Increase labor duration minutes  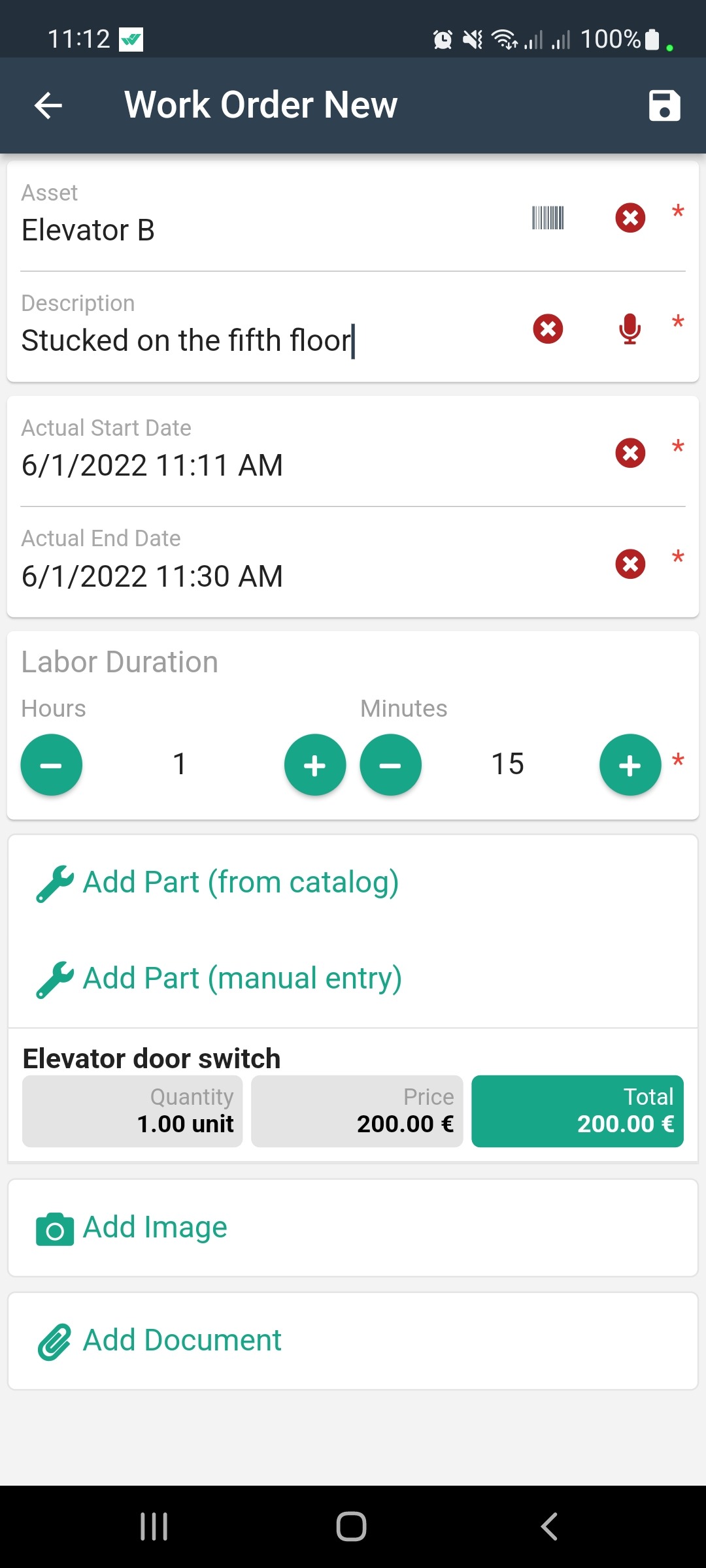pyautogui.click(x=630, y=764)
